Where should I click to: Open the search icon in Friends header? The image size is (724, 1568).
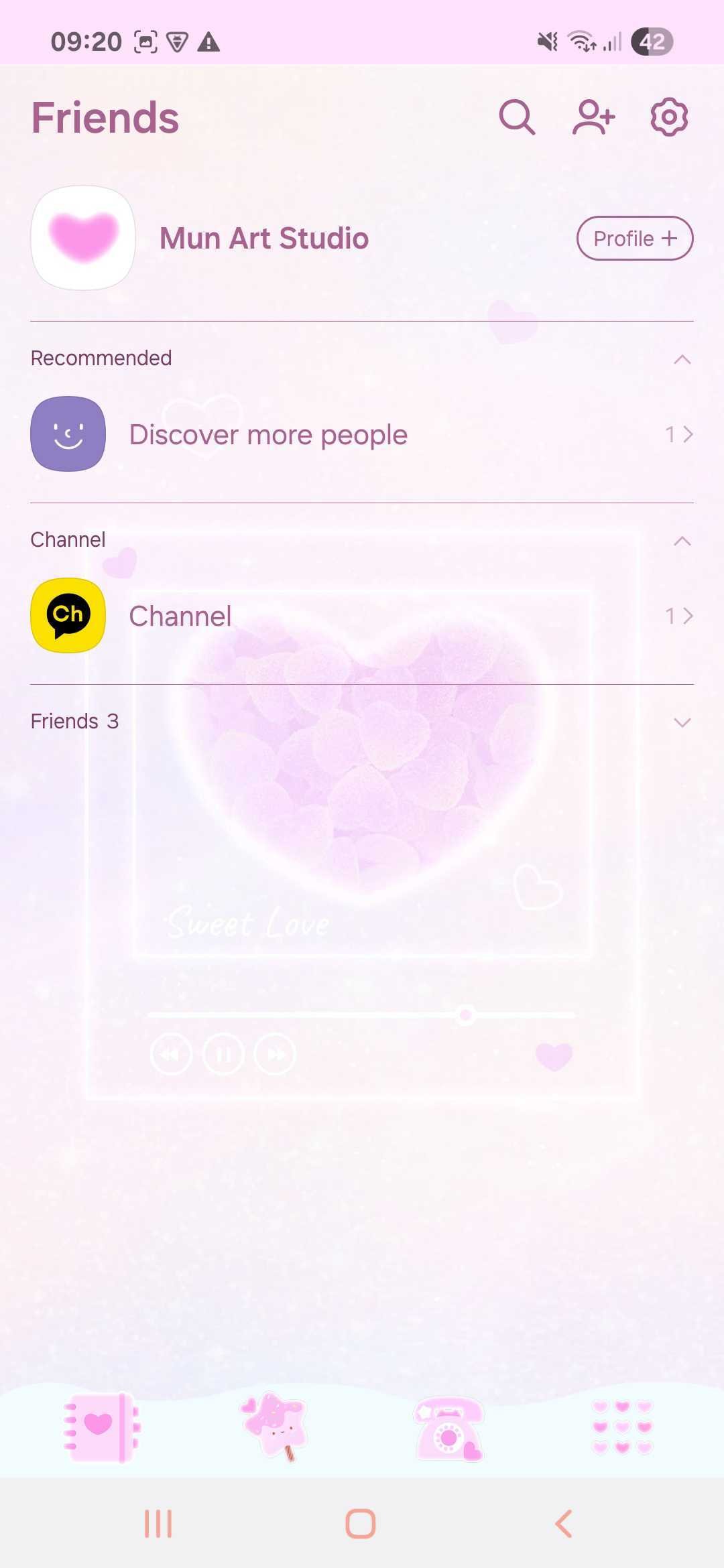click(x=517, y=118)
